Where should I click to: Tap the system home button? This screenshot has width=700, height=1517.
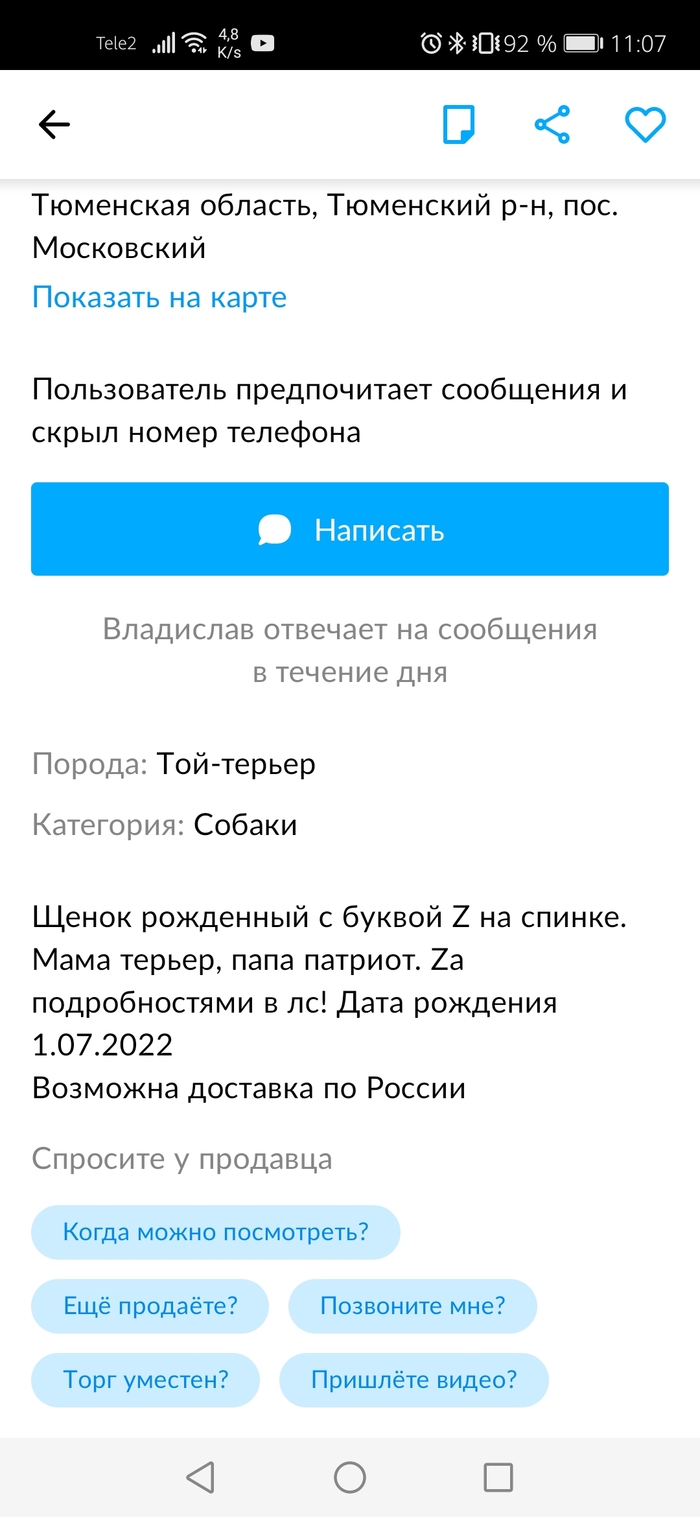pos(350,1477)
